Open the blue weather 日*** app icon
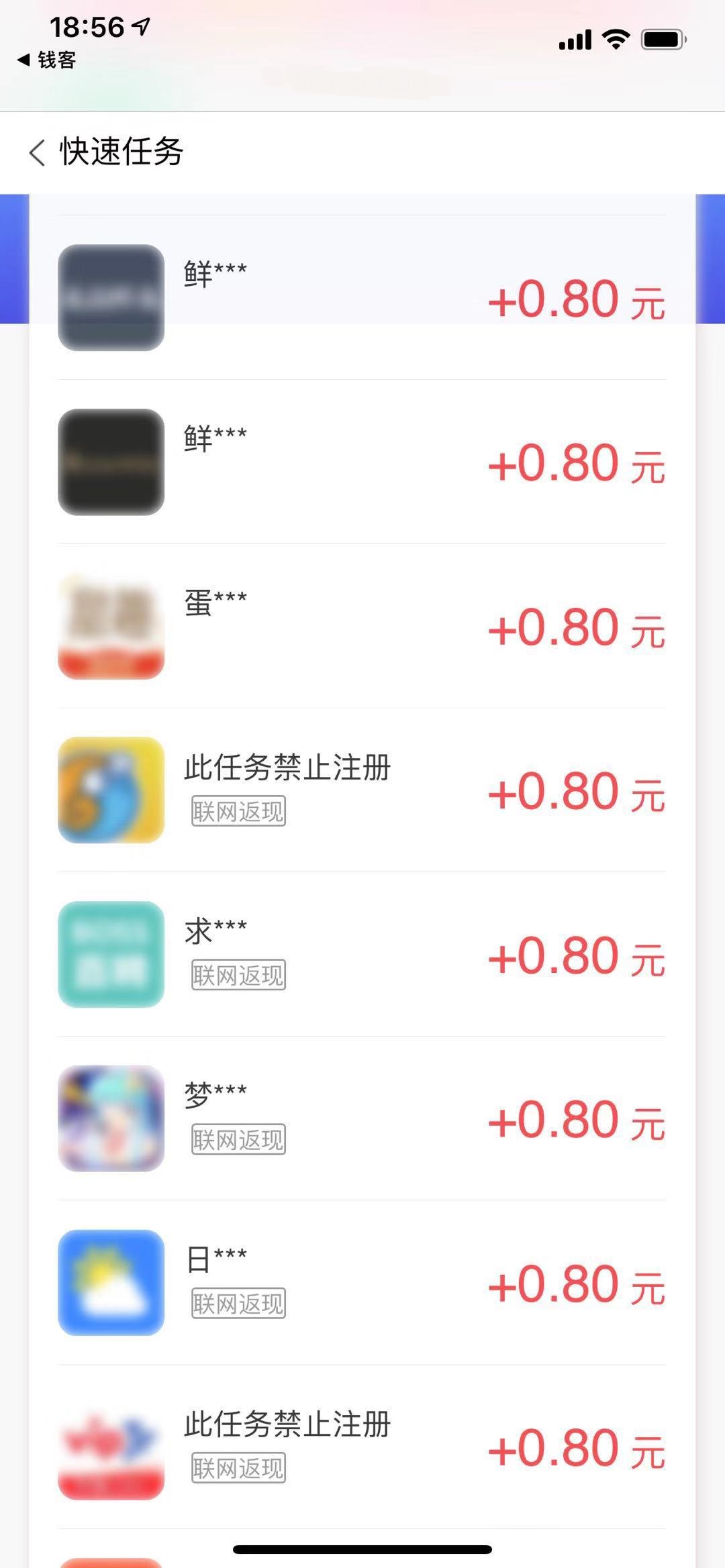725x1568 pixels. [110, 1282]
